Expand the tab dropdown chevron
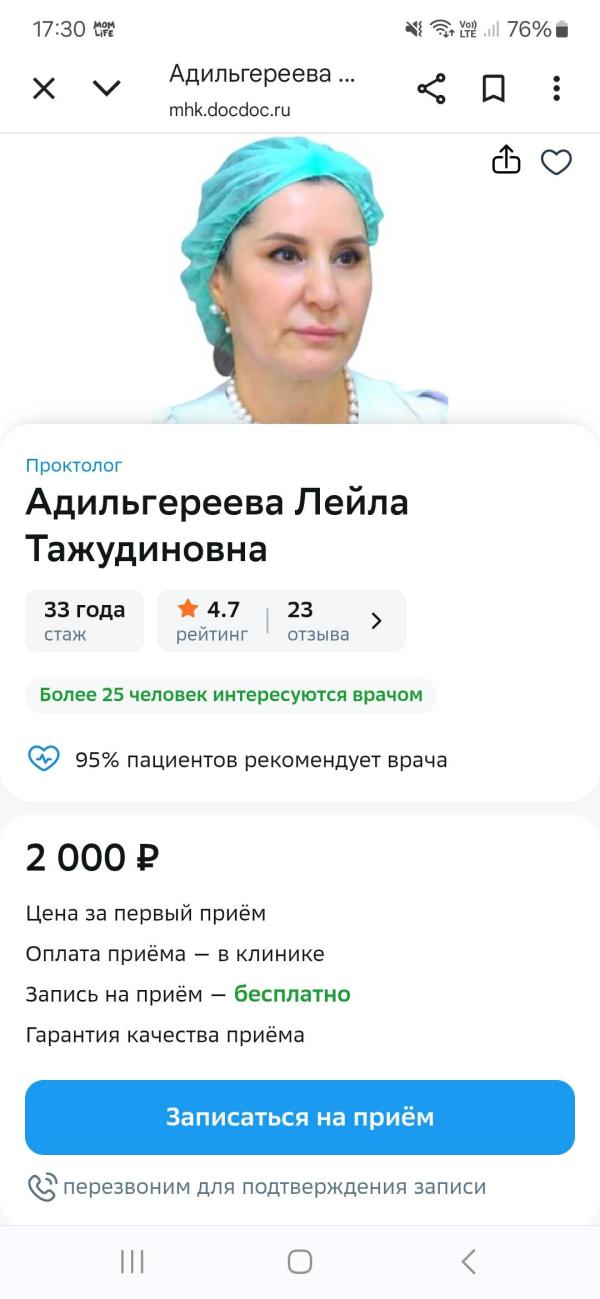This screenshot has height=1299, width=600. point(106,89)
